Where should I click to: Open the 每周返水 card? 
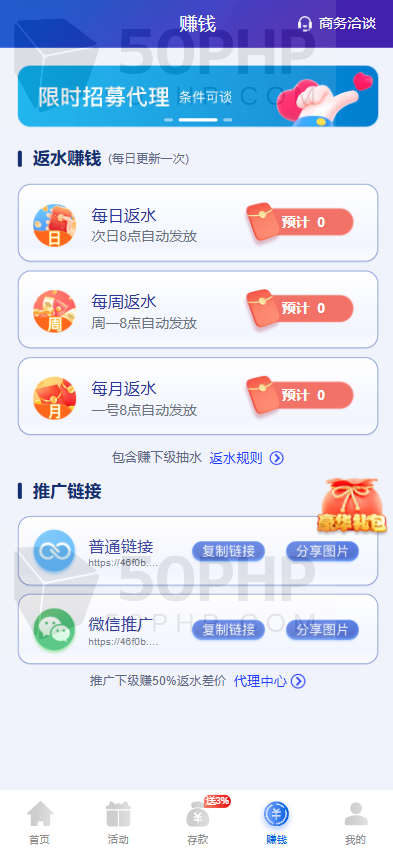[x=198, y=309]
